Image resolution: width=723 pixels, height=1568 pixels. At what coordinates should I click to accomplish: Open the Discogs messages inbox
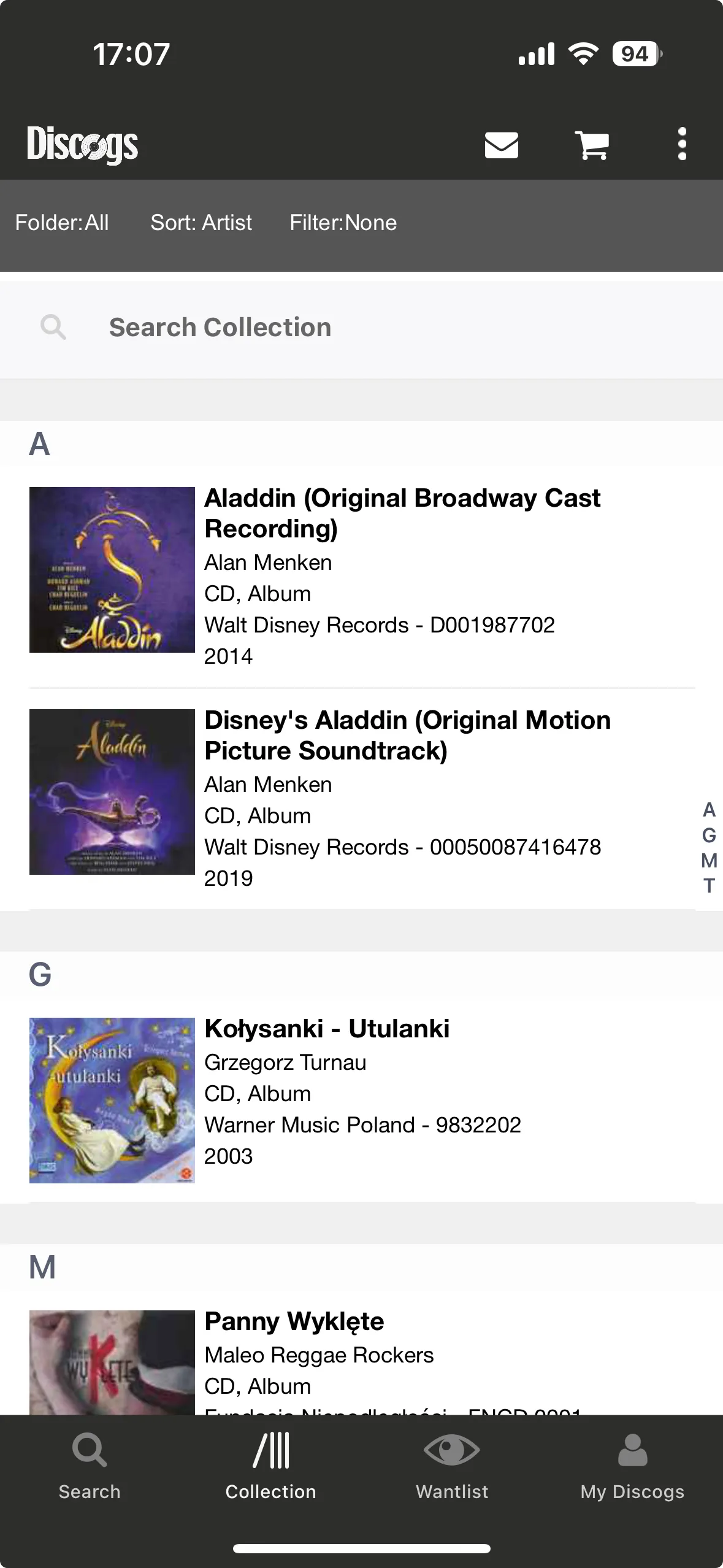coord(501,145)
